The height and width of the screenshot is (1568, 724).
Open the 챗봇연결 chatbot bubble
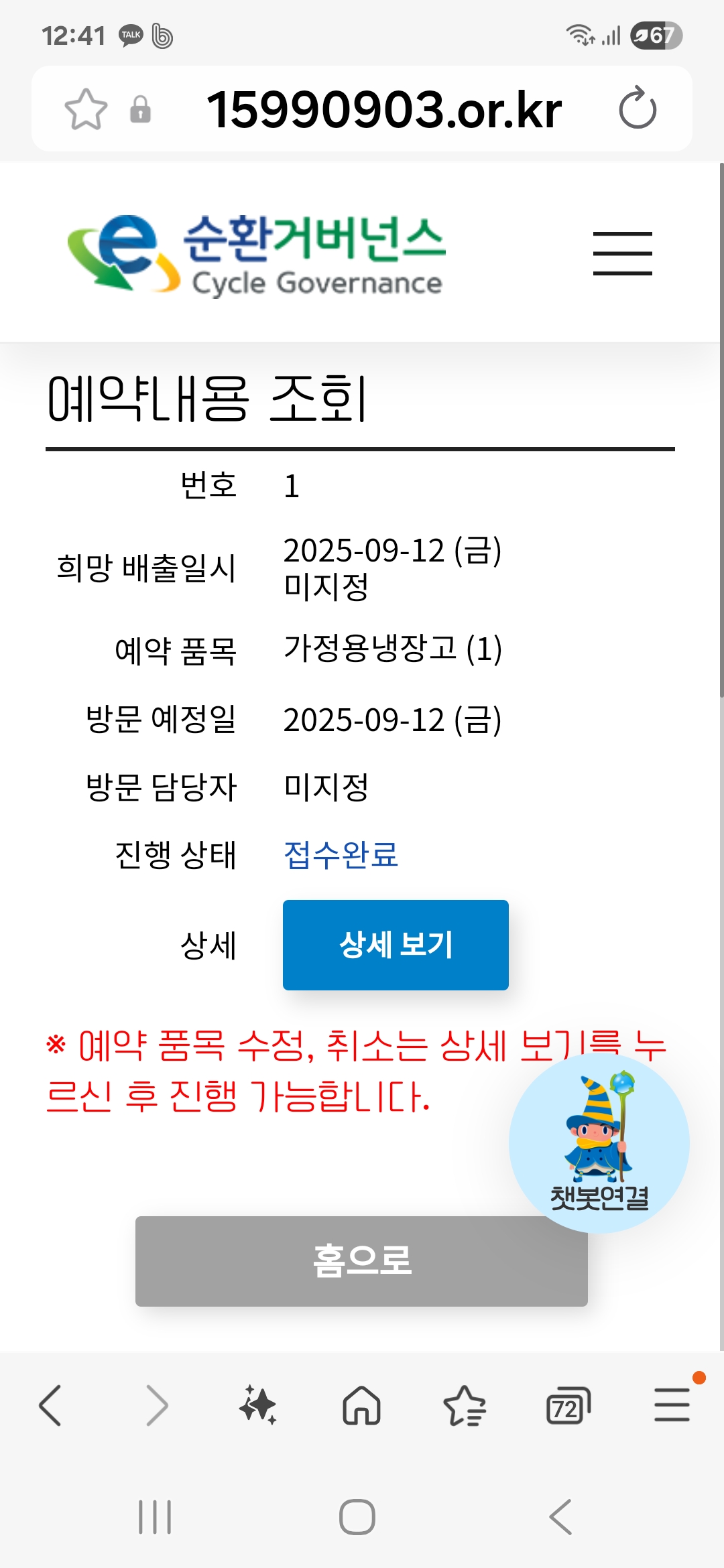click(x=599, y=1143)
